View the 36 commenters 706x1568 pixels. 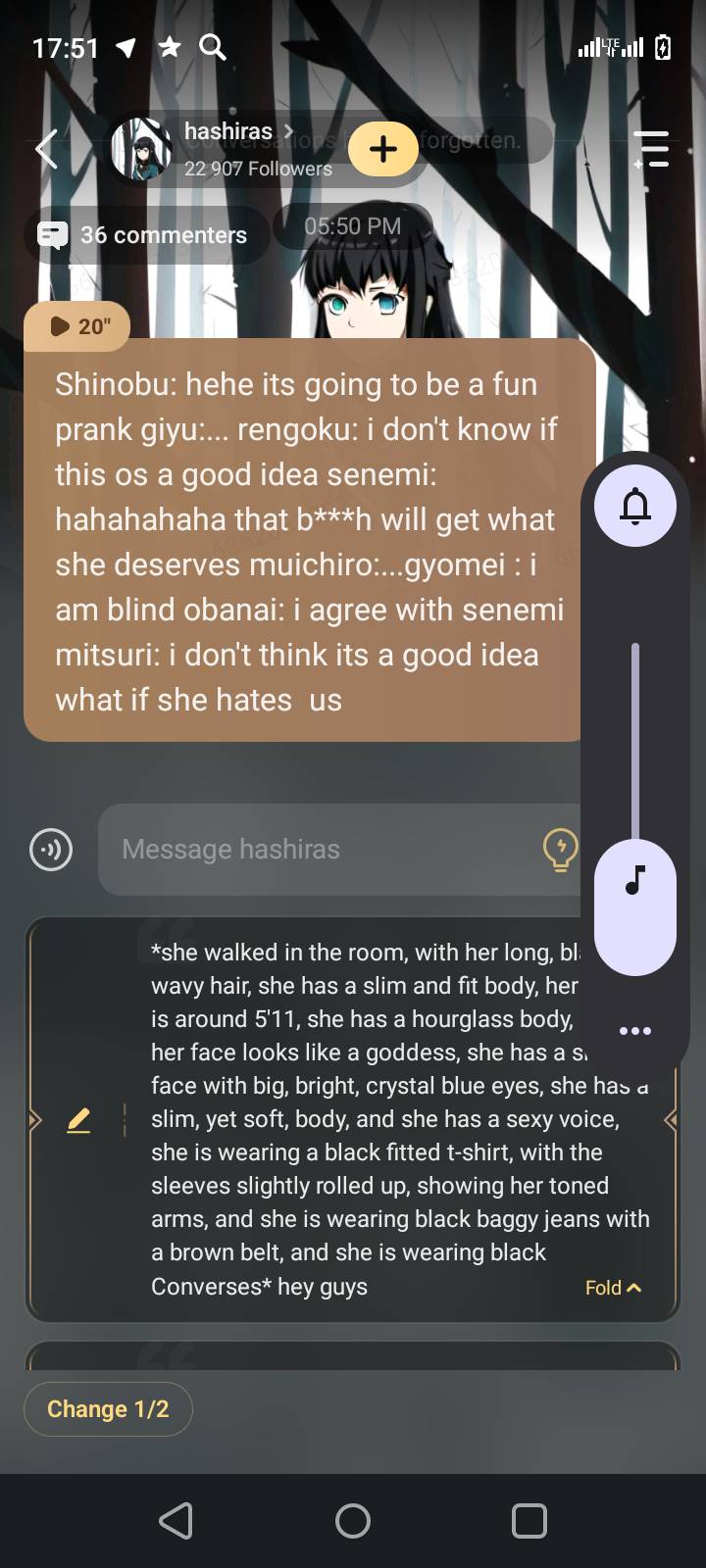click(145, 235)
